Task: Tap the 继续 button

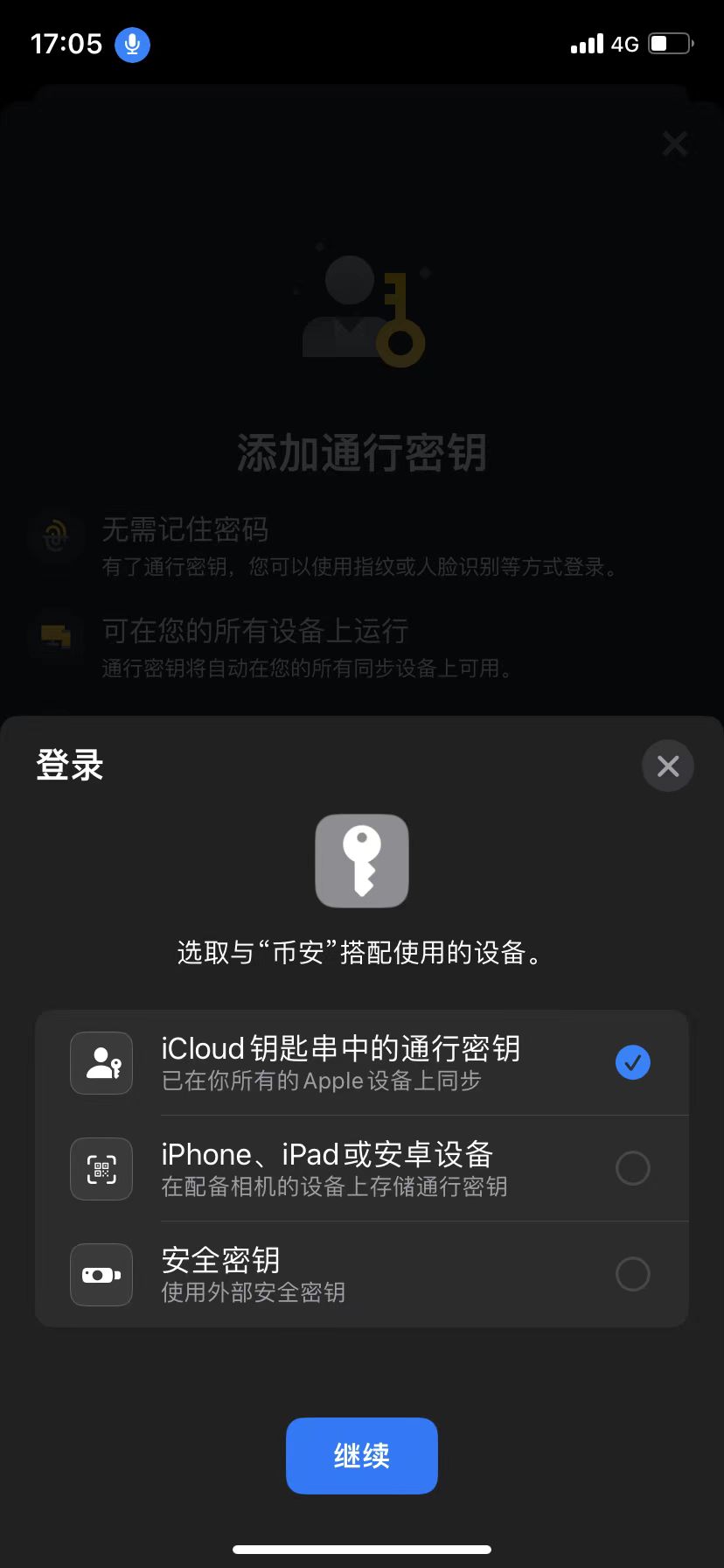Action: [362, 1455]
